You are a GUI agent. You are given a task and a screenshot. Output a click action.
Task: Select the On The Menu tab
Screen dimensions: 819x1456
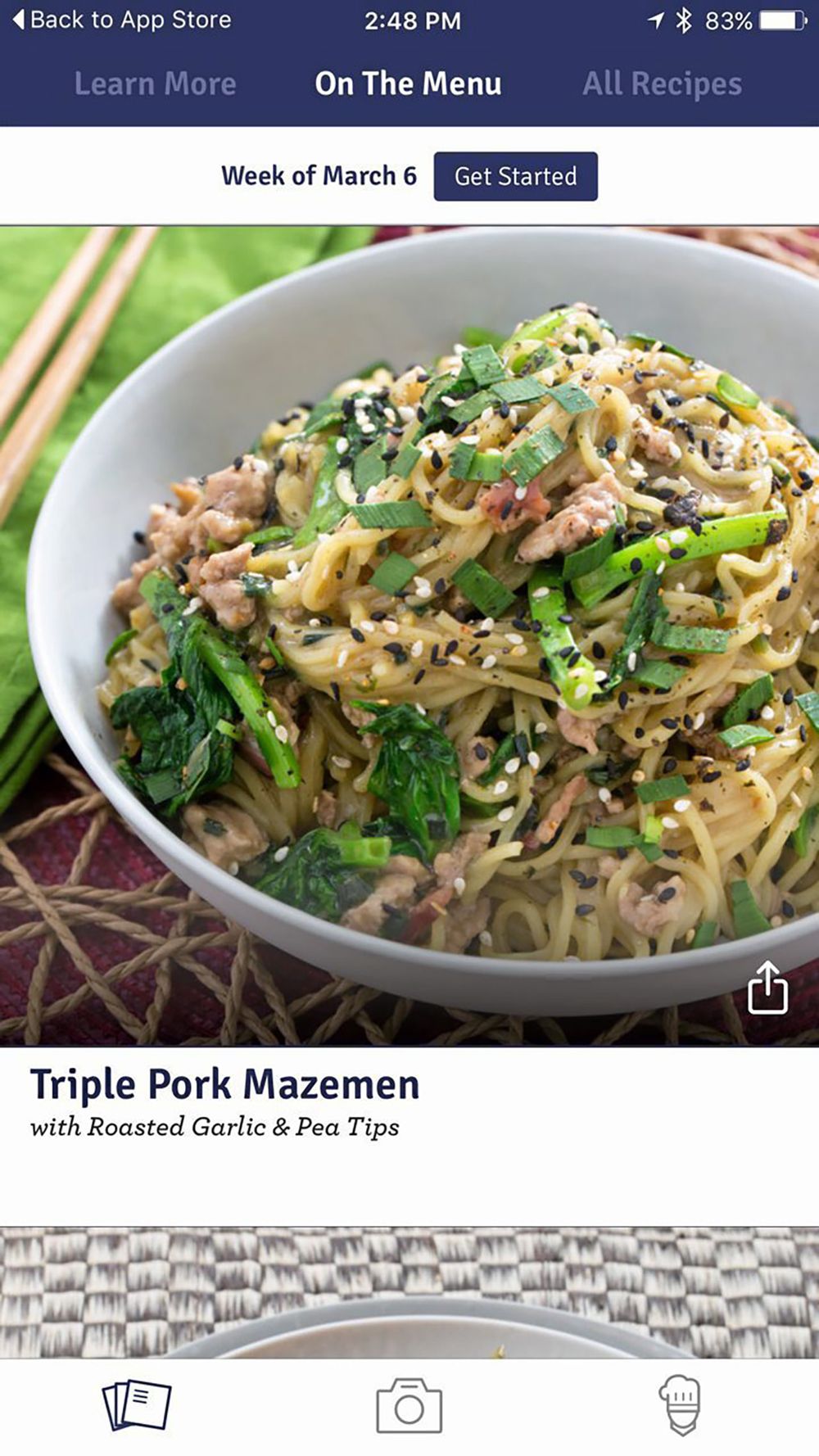(408, 84)
